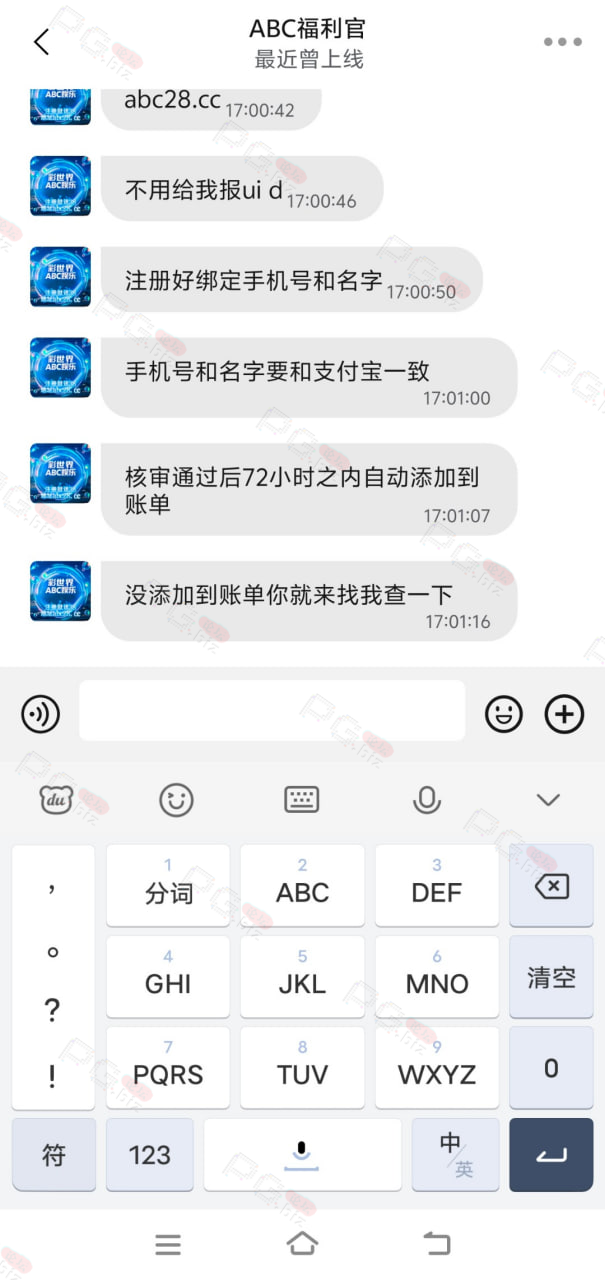Tap the message input field
This screenshot has height=1280, width=605.
point(272,711)
